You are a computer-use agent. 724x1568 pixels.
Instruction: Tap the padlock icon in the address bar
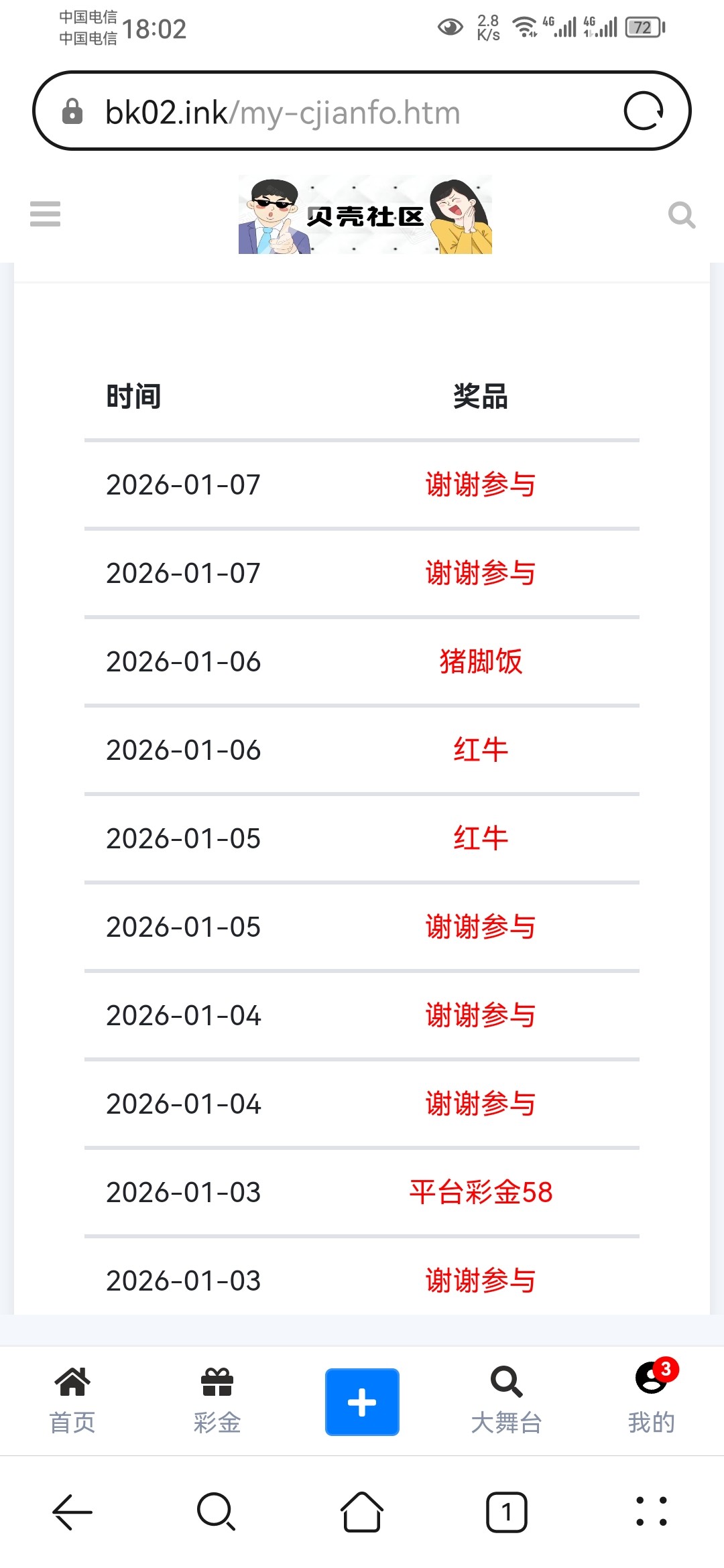(x=72, y=112)
